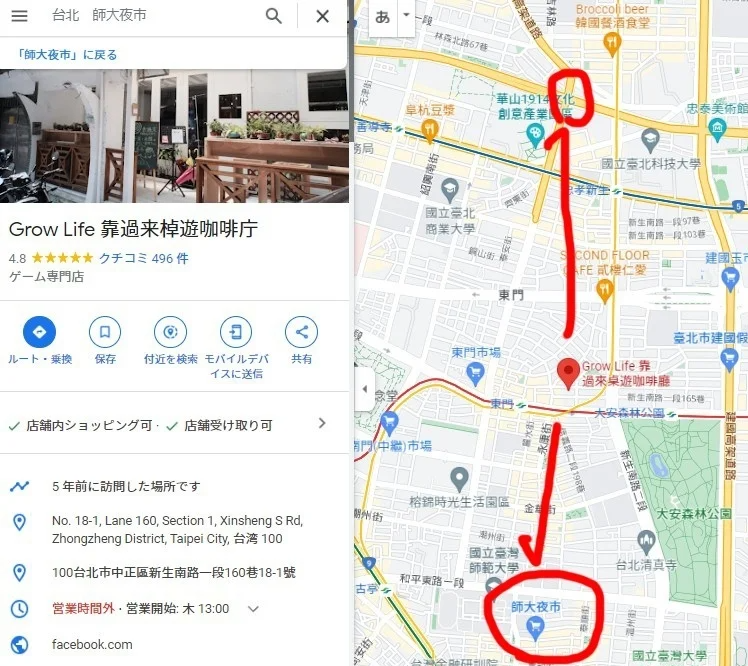Open the クチコミ 496 件 reviews link

point(143,258)
